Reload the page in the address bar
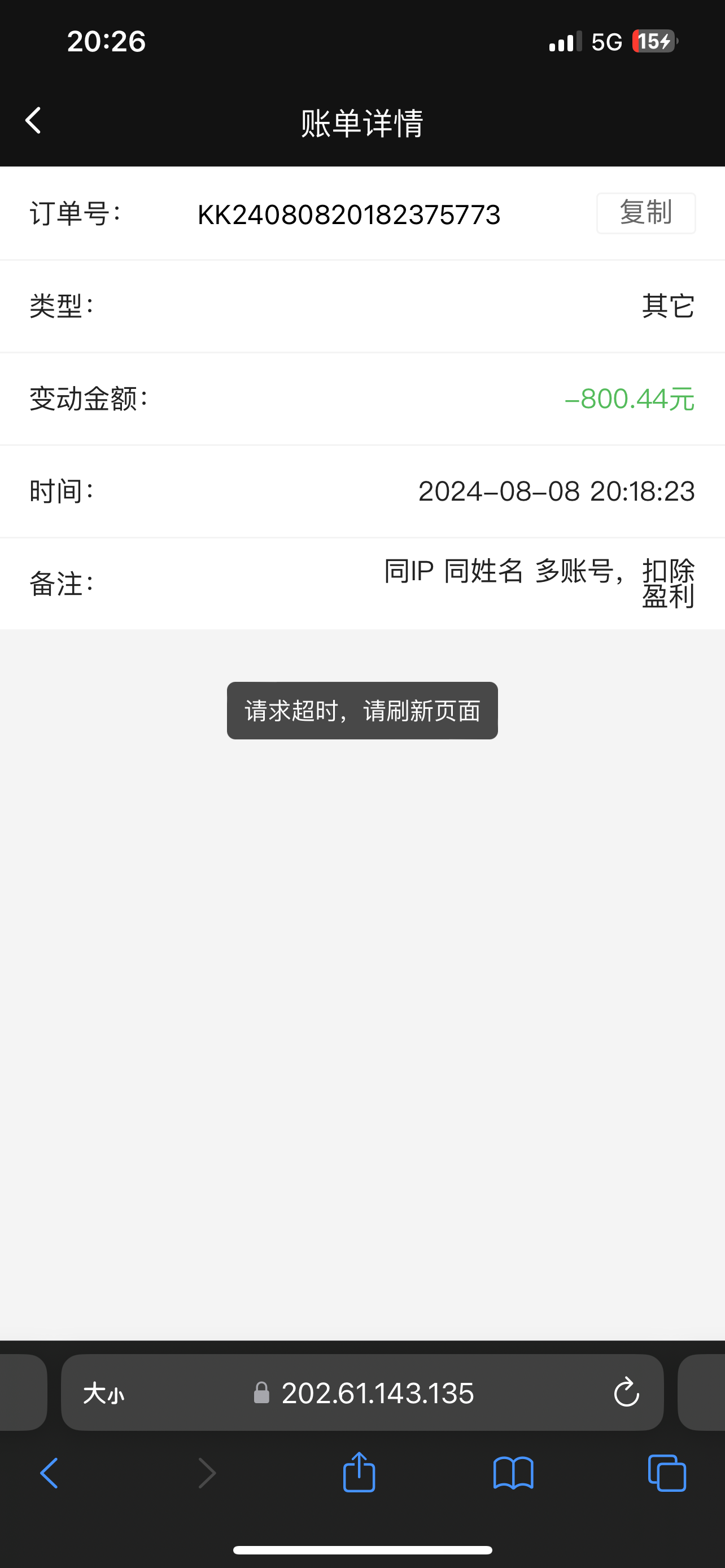 point(626,1392)
